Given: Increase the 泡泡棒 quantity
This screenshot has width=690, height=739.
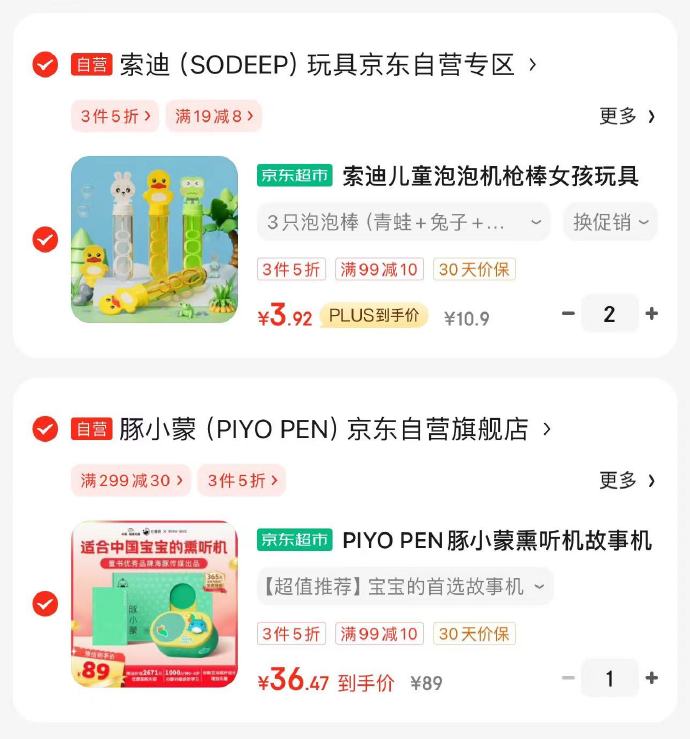Looking at the screenshot, I should pos(652,314).
